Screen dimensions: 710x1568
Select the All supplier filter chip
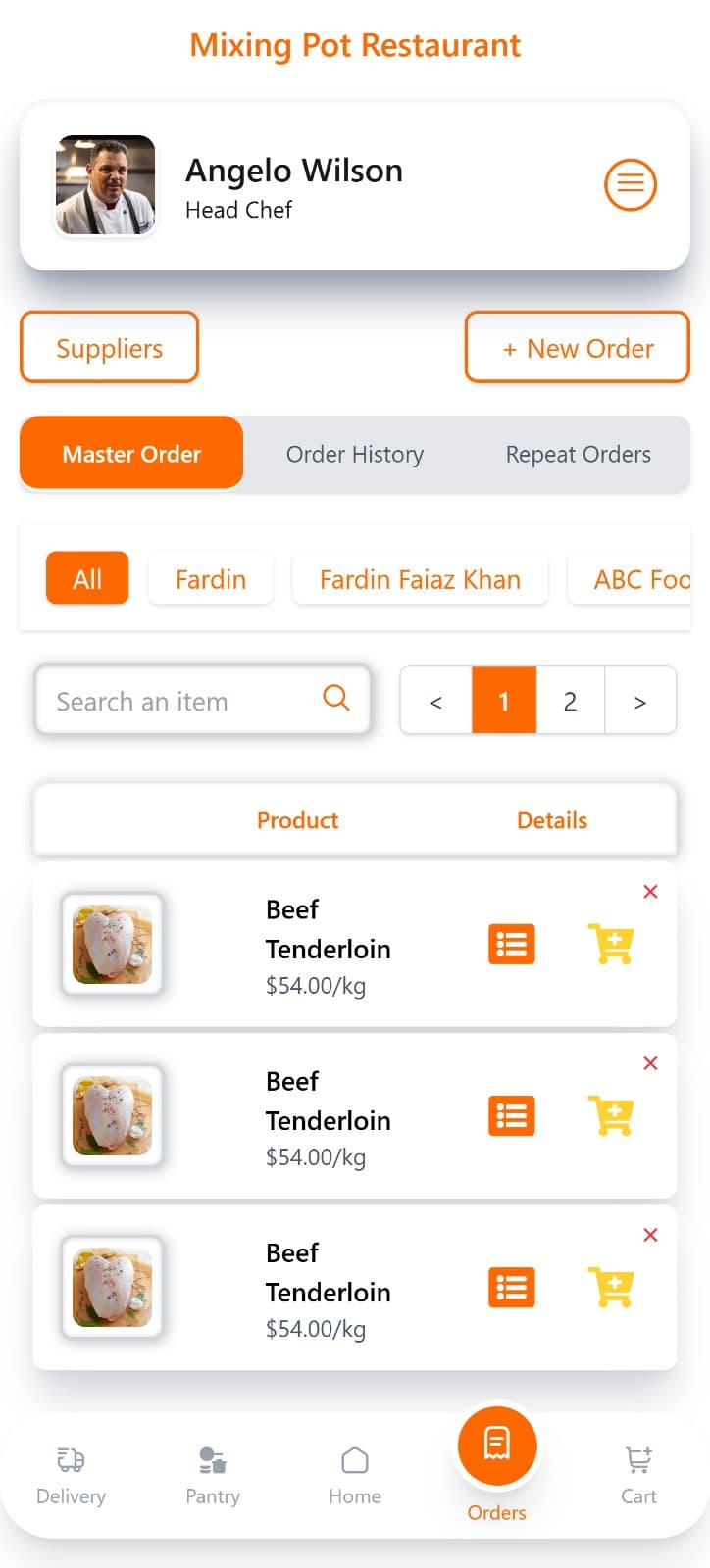click(x=87, y=579)
